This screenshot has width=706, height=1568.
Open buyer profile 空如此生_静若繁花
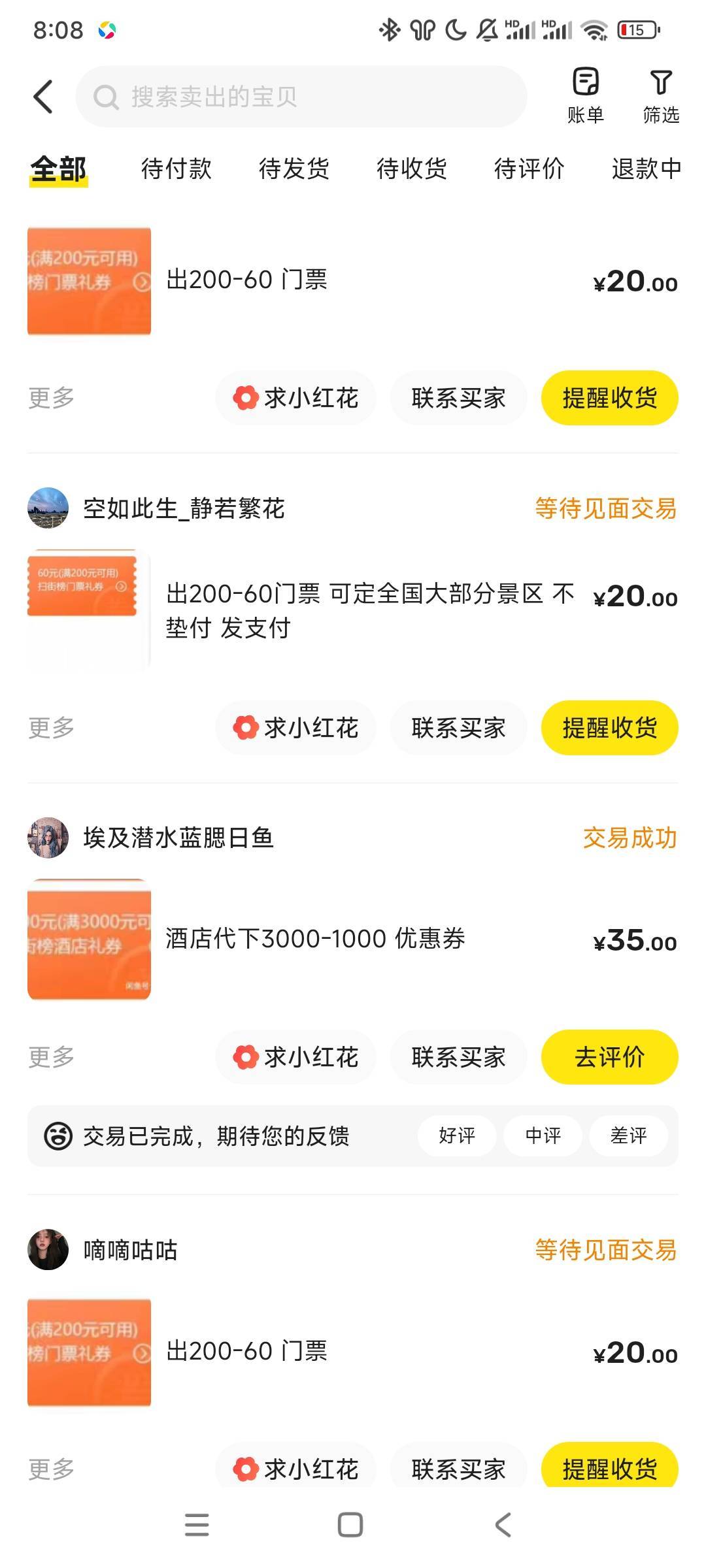tap(183, 508)
